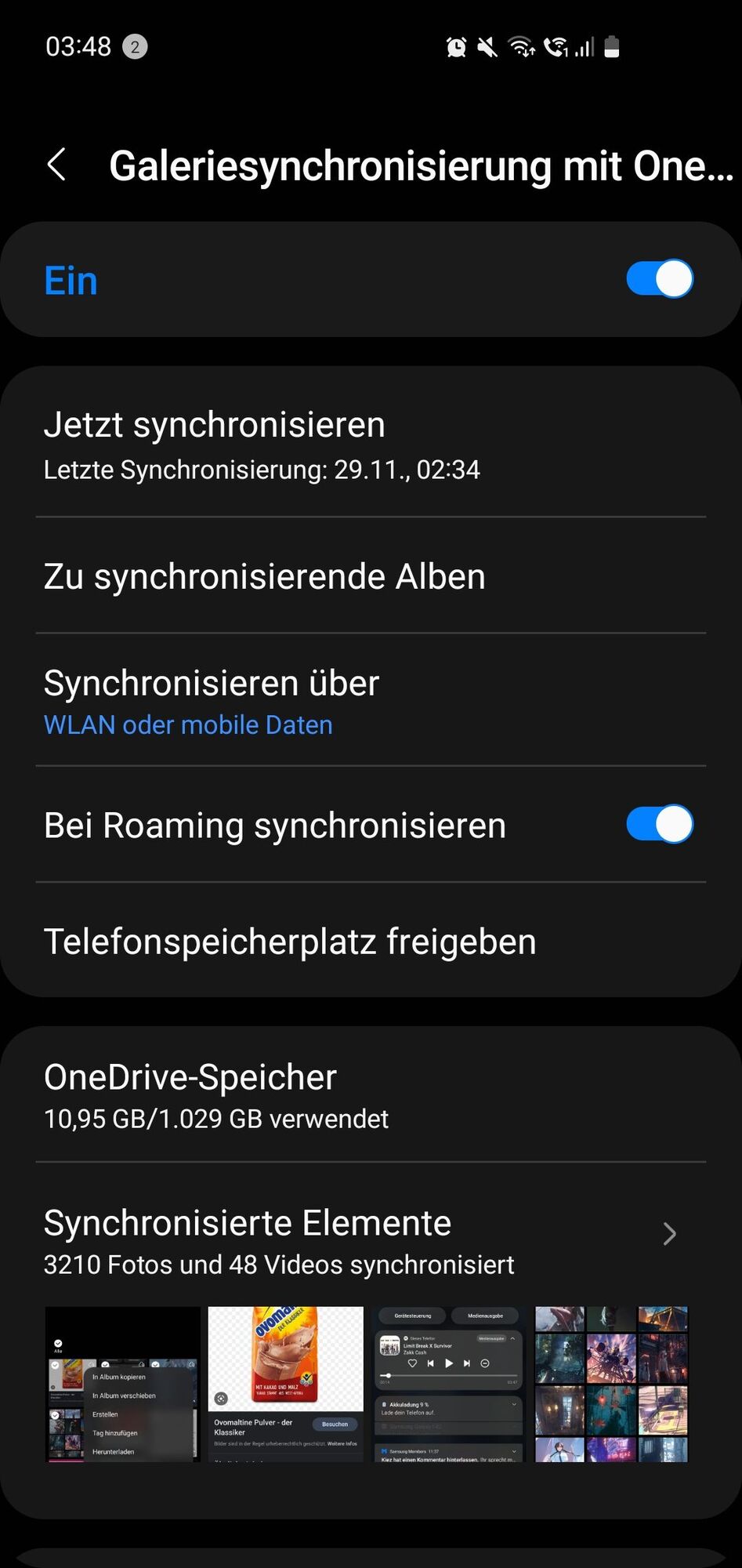Open the media player screenshot thumbnail
This screenshot has width=742, height=1568.
point(449,1384)
